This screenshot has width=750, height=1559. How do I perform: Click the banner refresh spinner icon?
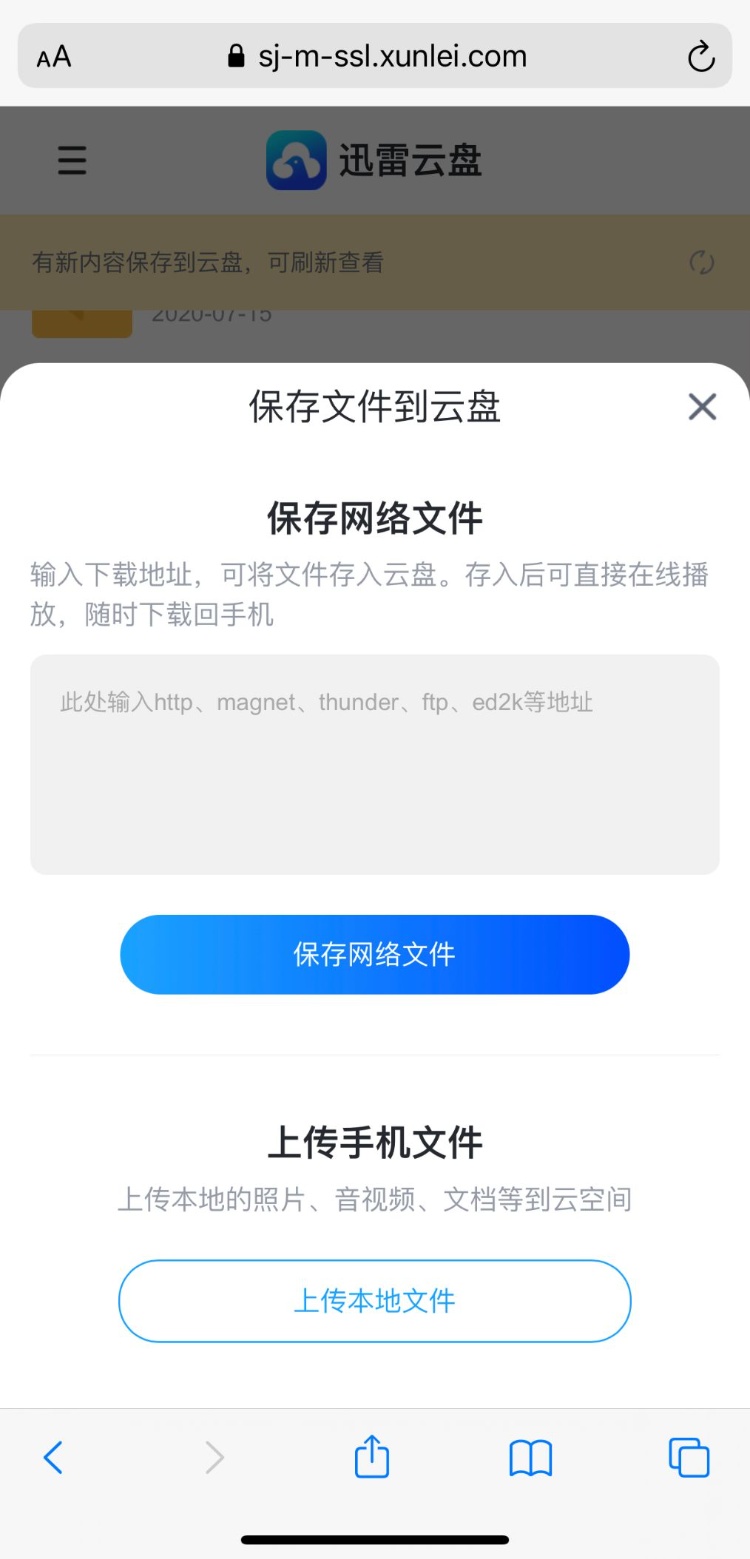pos(701,262)
